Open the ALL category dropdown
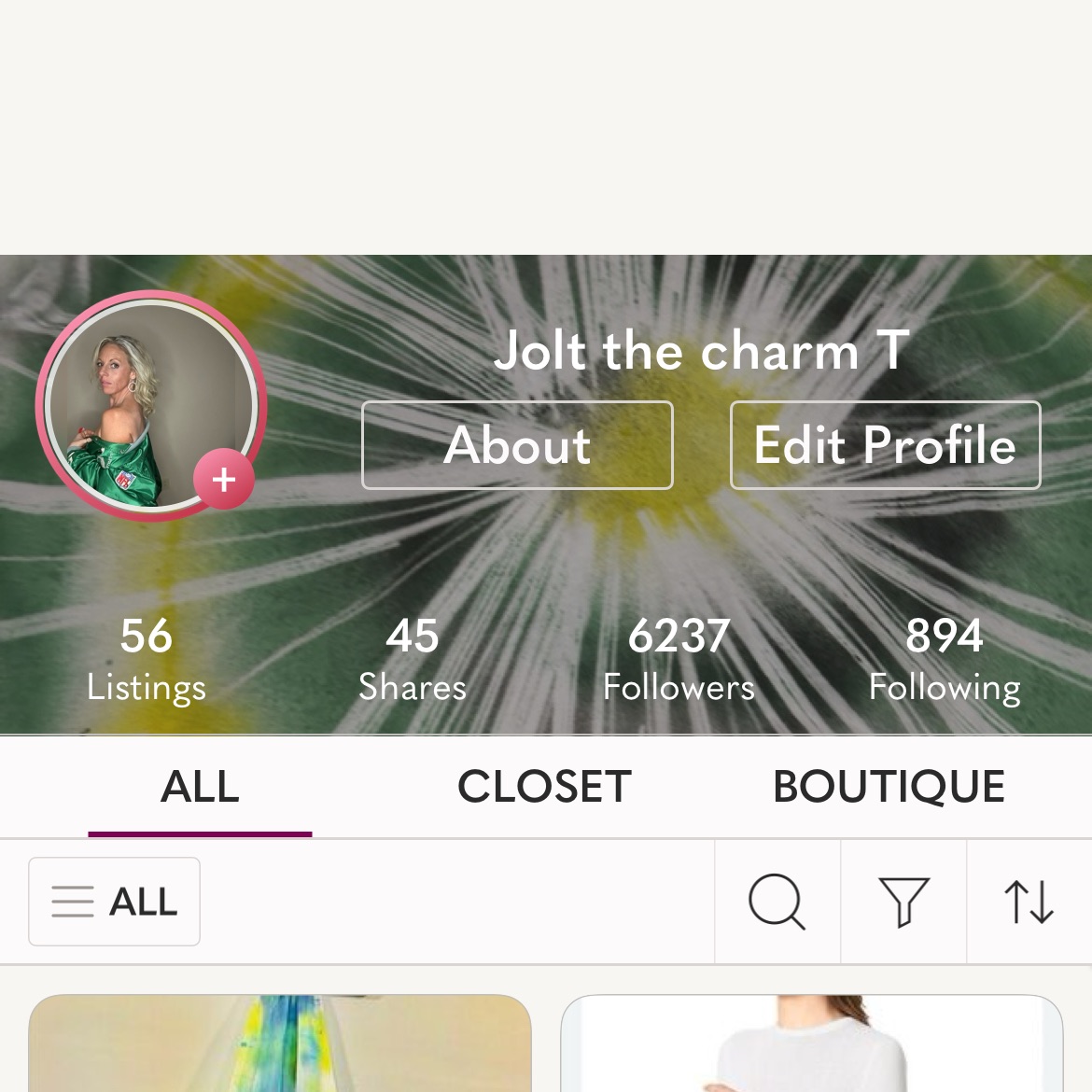Screen dimensions: 1092x1092 click(x=114, y=902)
